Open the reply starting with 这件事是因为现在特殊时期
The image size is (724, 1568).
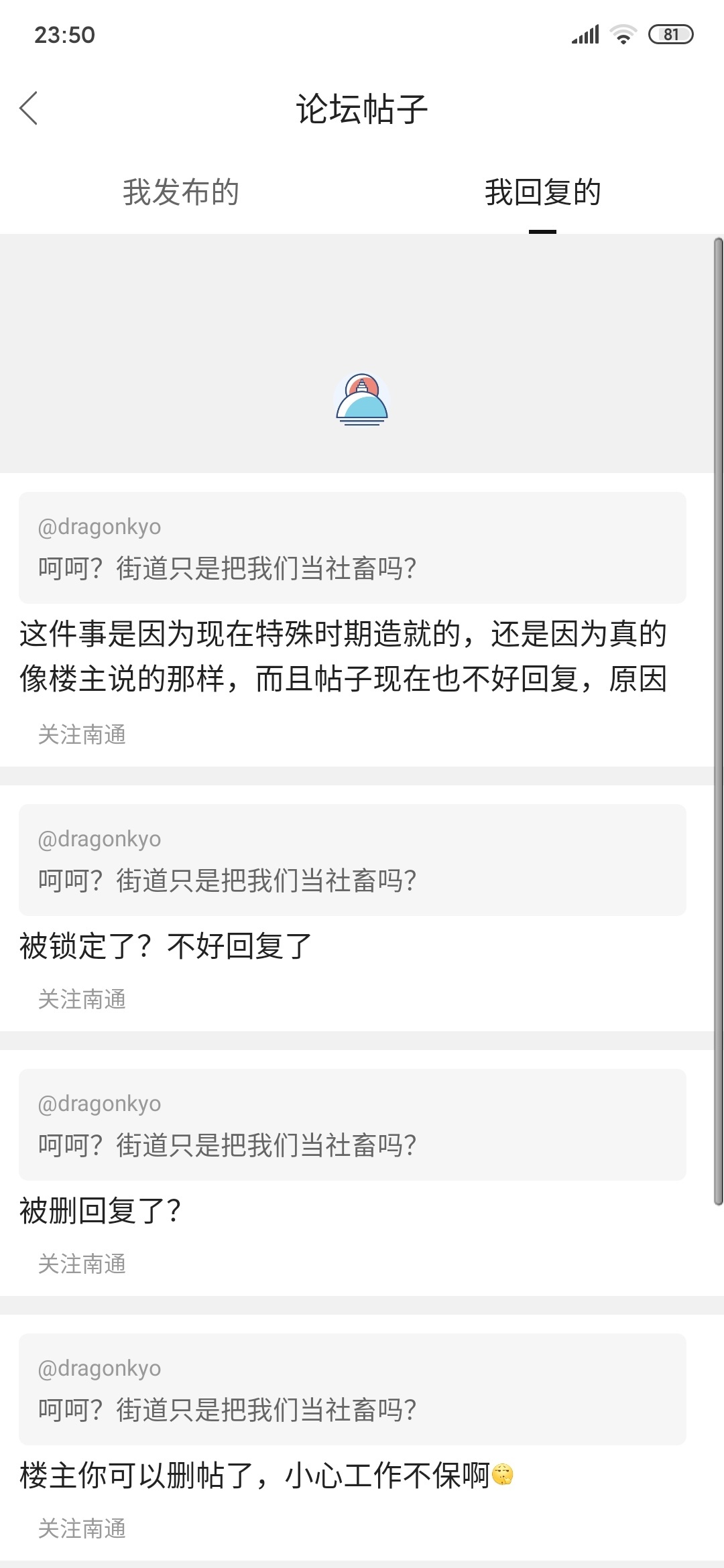343,657
